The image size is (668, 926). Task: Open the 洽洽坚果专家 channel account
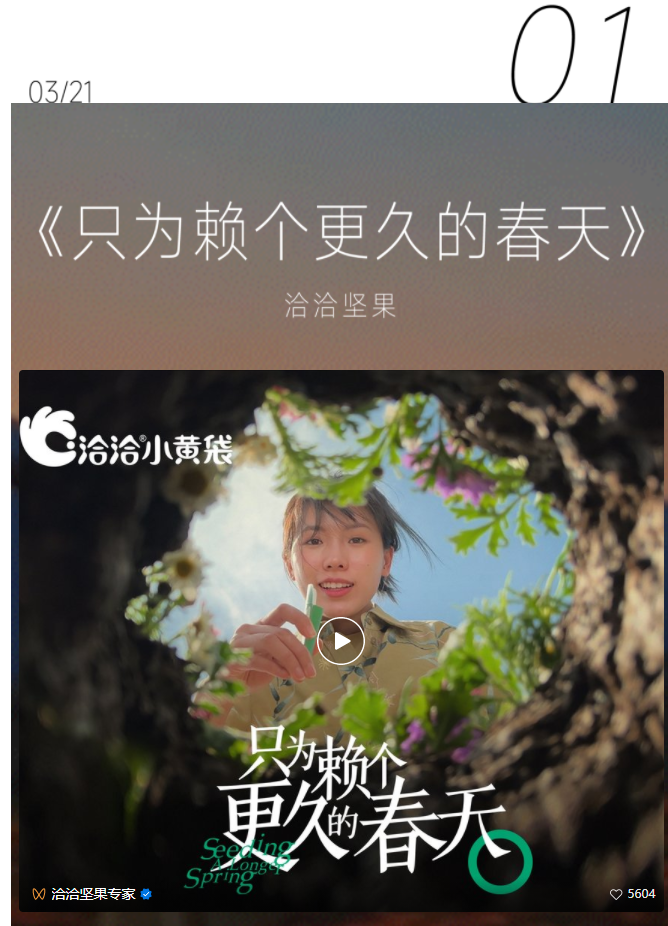(x=93, y=894)
